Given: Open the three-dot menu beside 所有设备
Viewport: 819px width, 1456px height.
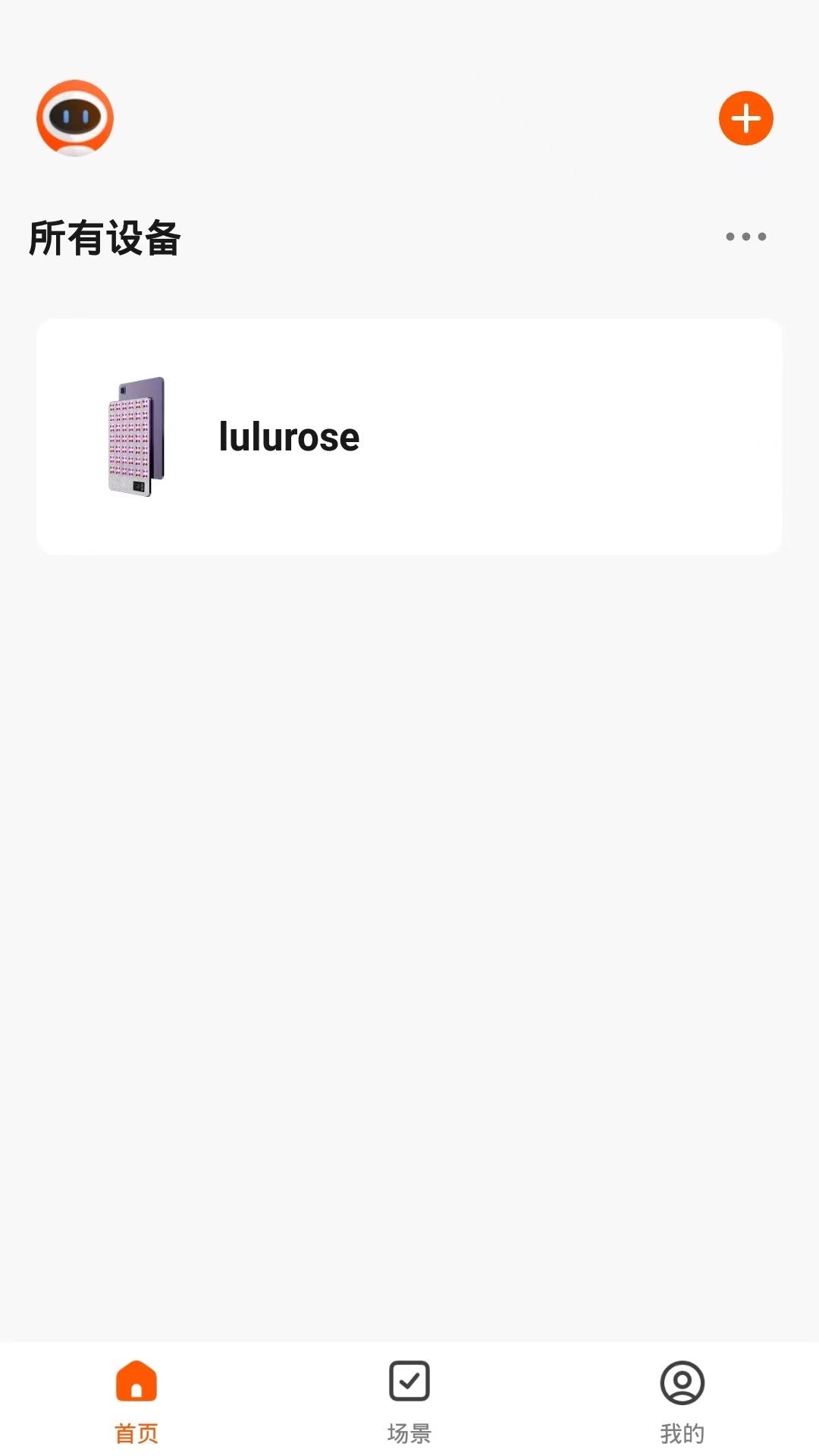Looking at the screenshot, I should [745, 237].
